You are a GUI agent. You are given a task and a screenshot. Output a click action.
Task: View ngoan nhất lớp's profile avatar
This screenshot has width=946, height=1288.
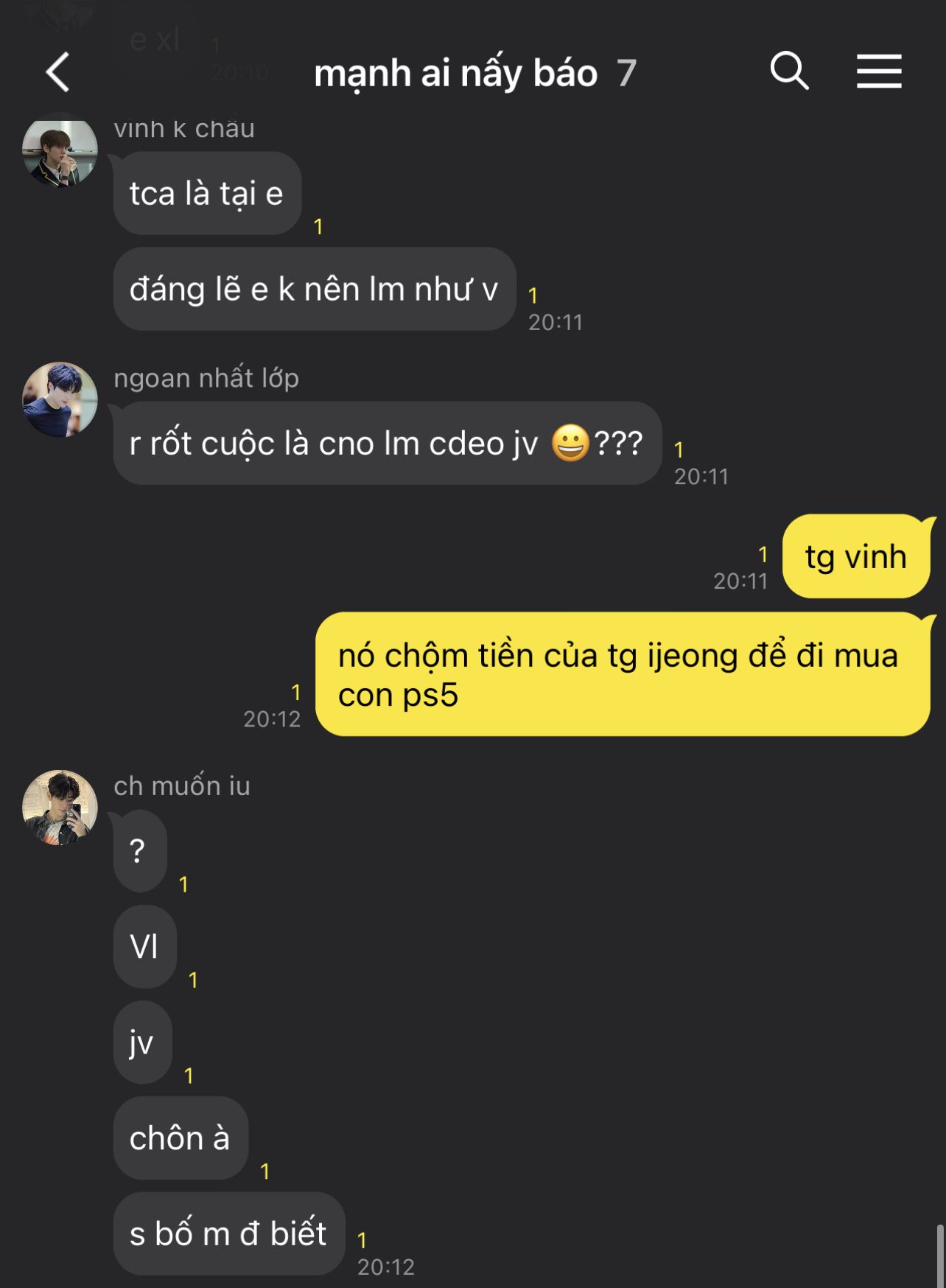pos(60,399)
